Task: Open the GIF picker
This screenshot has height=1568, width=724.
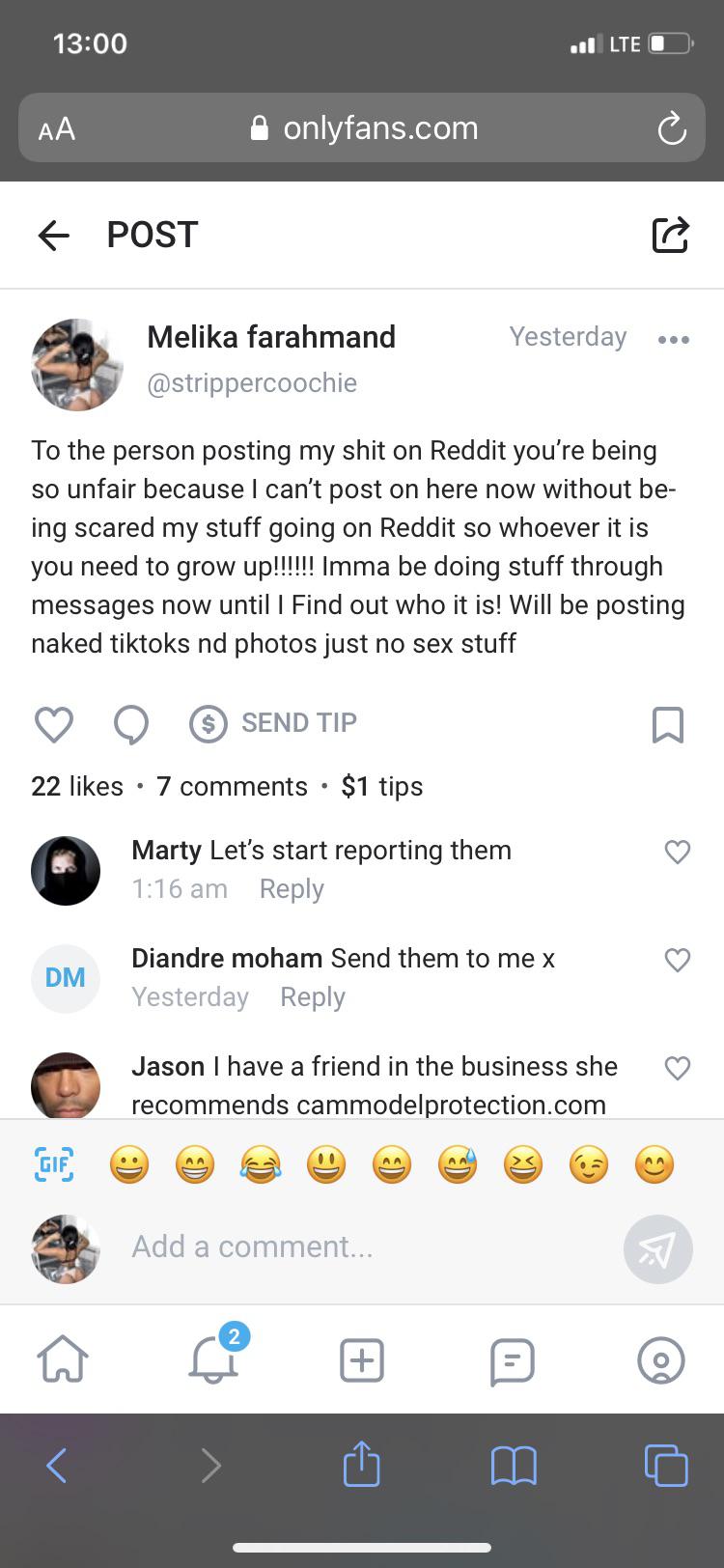Action: click(54, 1164)
